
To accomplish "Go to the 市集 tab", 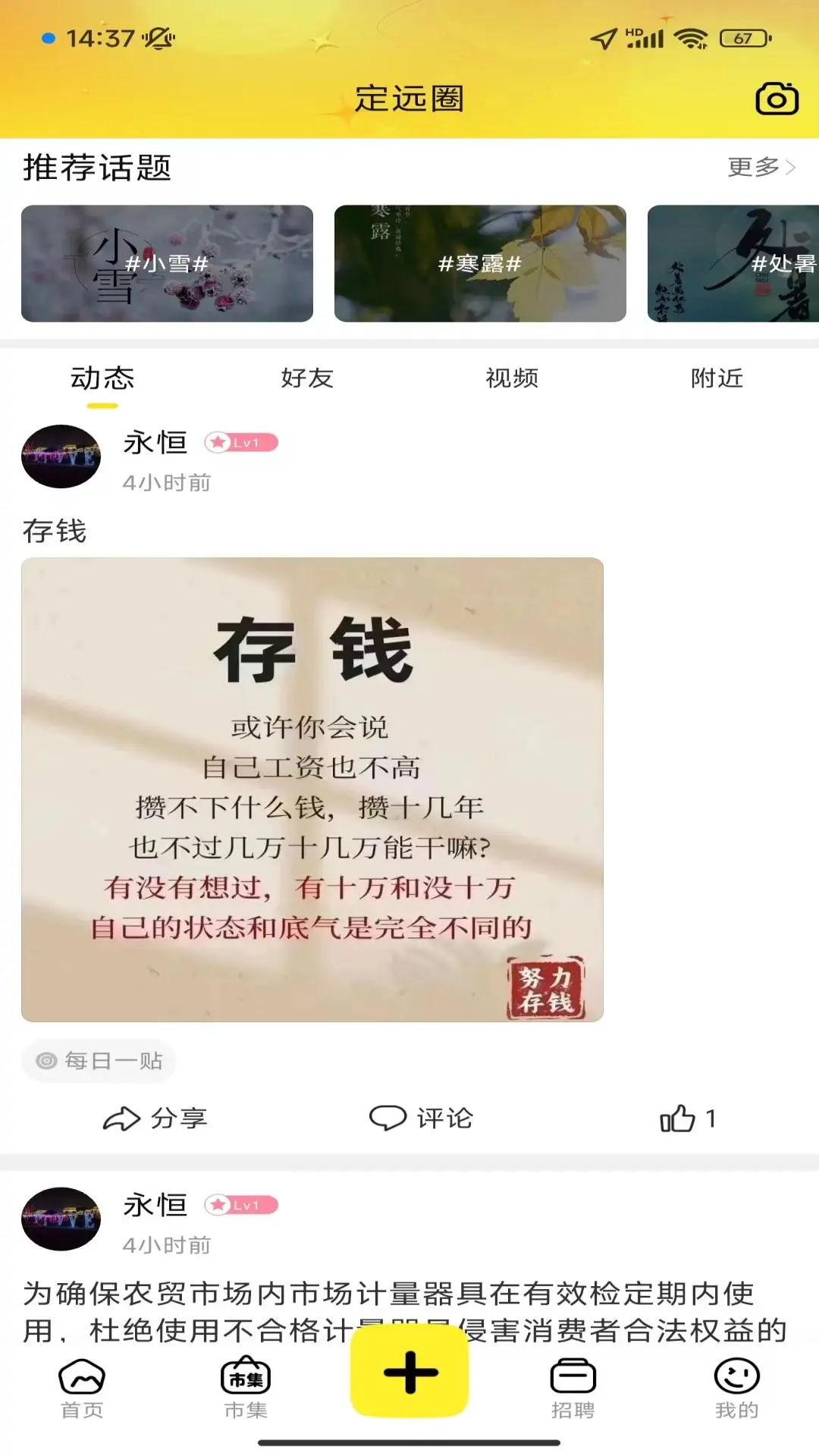I will (246, 1388).
